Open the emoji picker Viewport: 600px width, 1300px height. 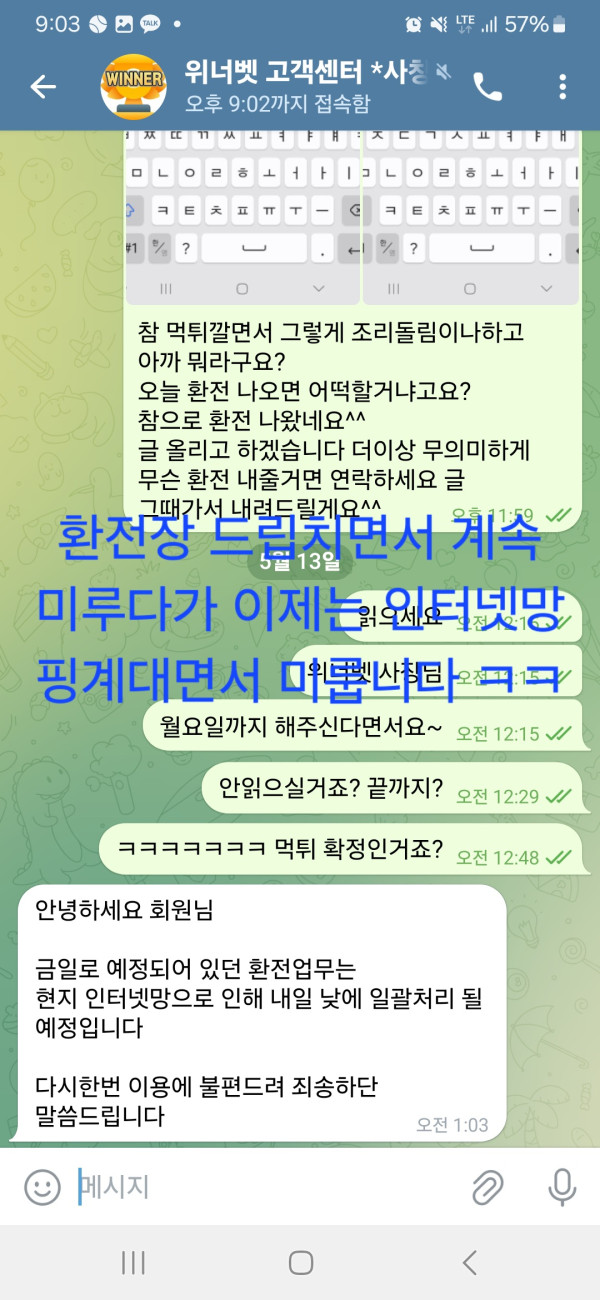coord(42,1188)
